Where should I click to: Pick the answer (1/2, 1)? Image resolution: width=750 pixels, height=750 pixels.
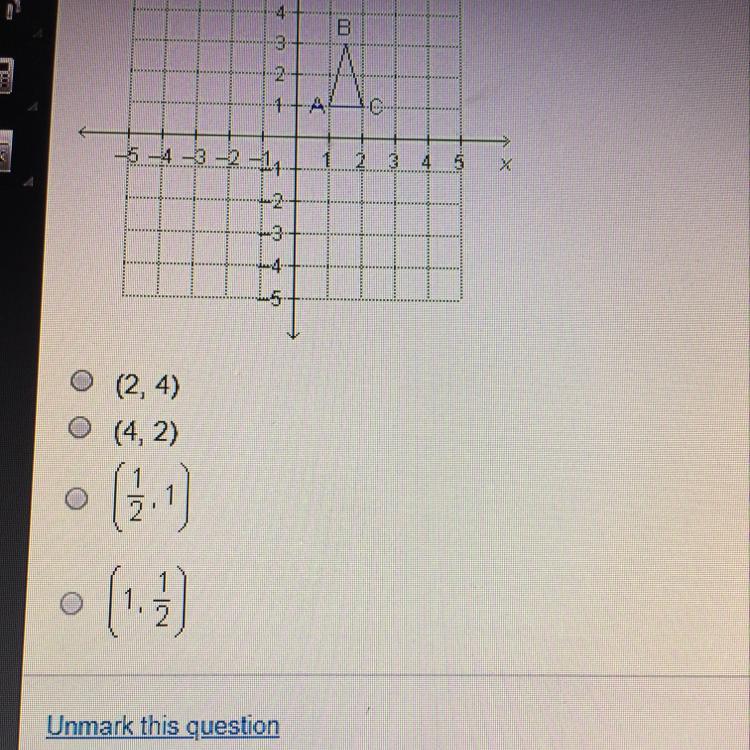pyautogui.click(x=75, y=499)
